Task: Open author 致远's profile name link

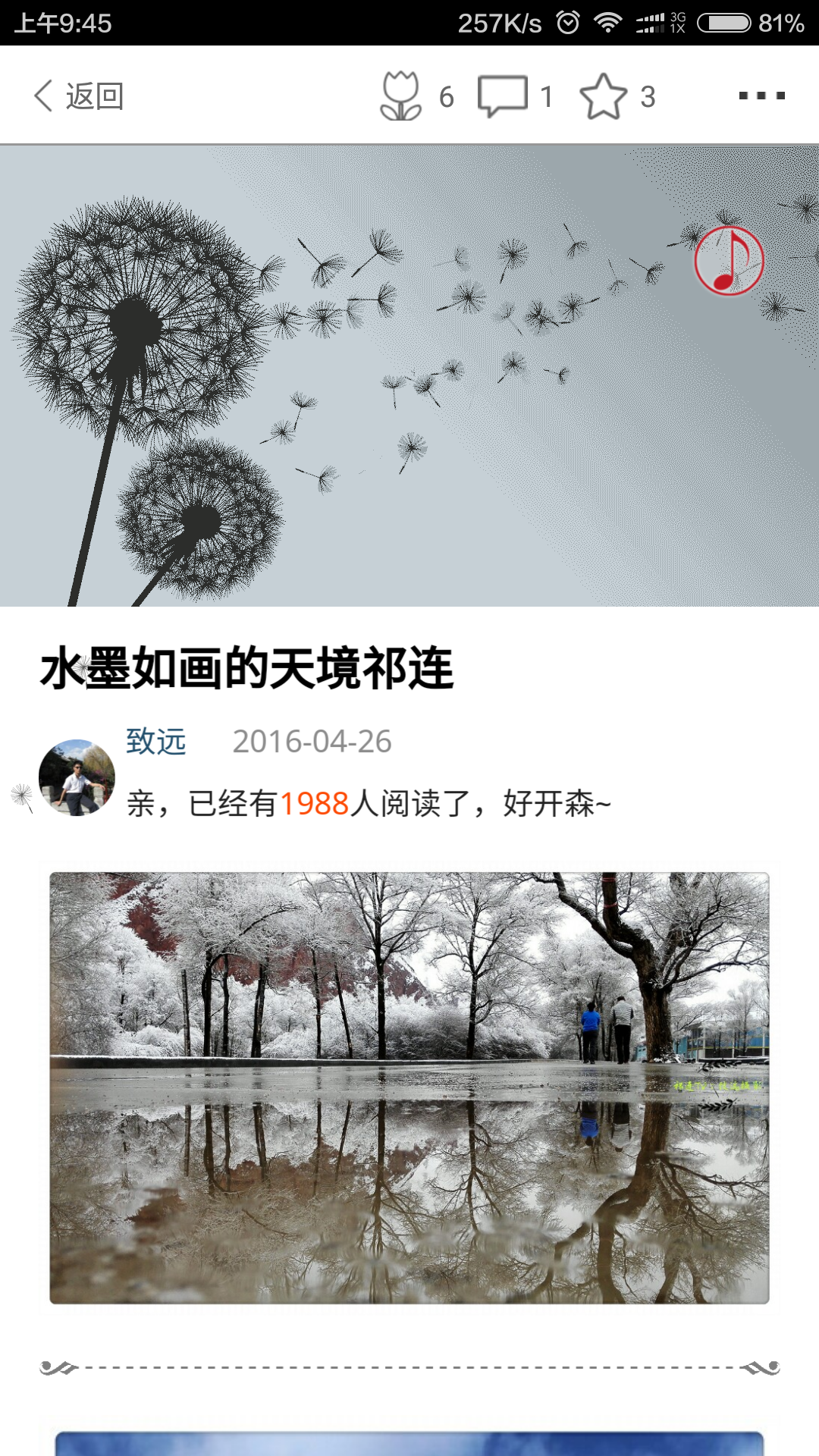Action: coord(156,741)
